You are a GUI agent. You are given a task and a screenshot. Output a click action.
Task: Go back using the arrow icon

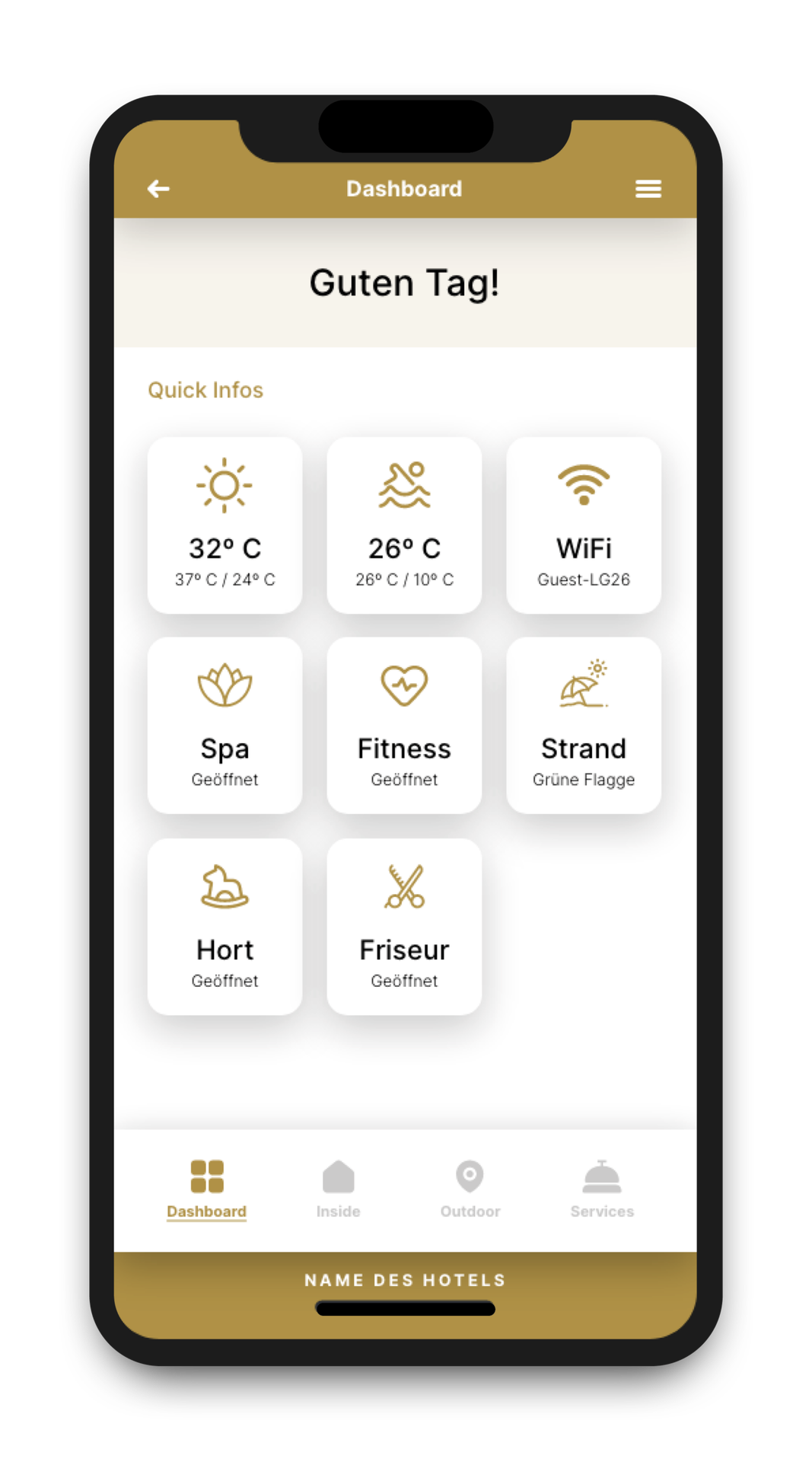158,188
